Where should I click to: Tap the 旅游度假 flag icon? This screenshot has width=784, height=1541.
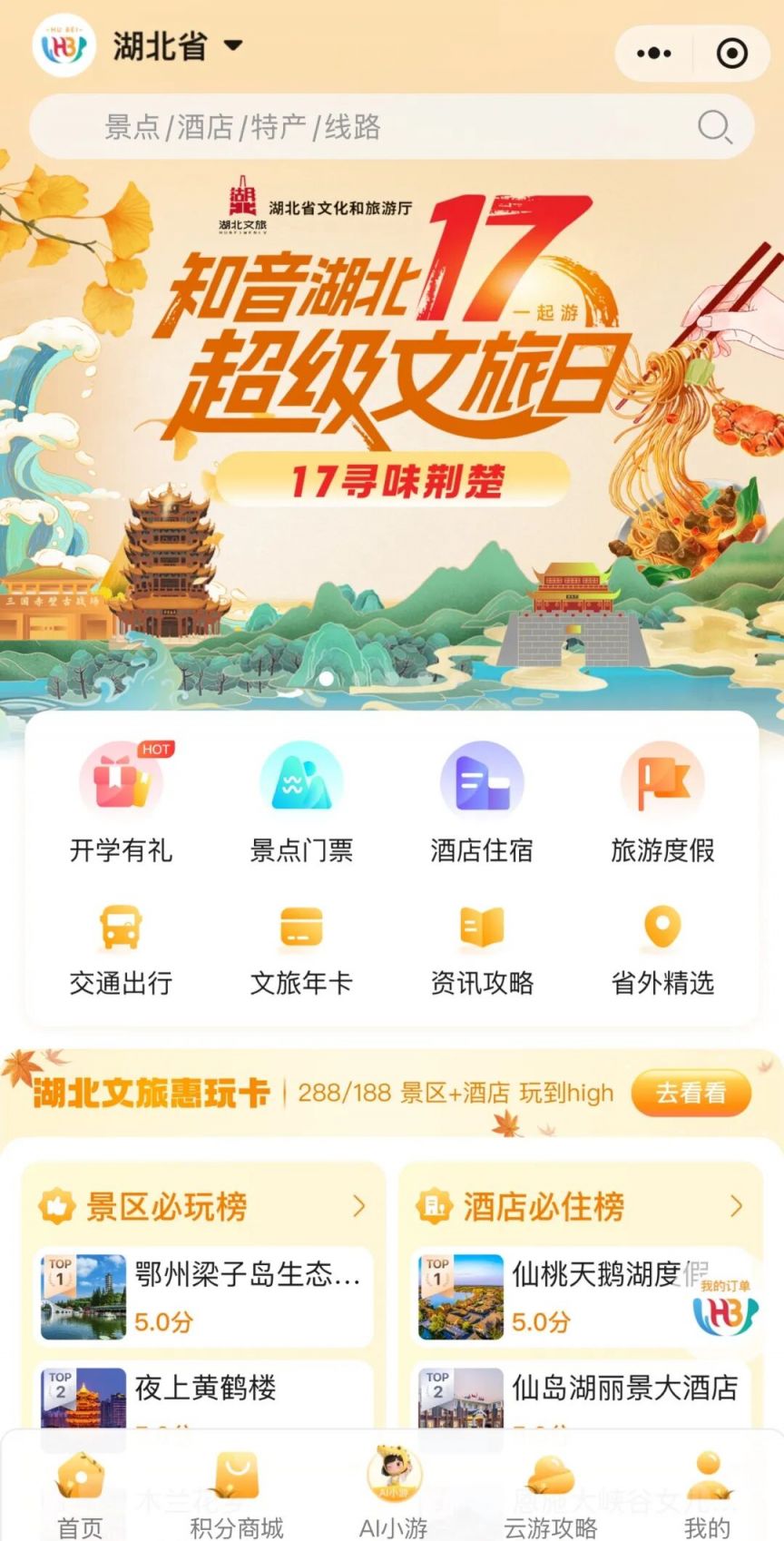661,780
